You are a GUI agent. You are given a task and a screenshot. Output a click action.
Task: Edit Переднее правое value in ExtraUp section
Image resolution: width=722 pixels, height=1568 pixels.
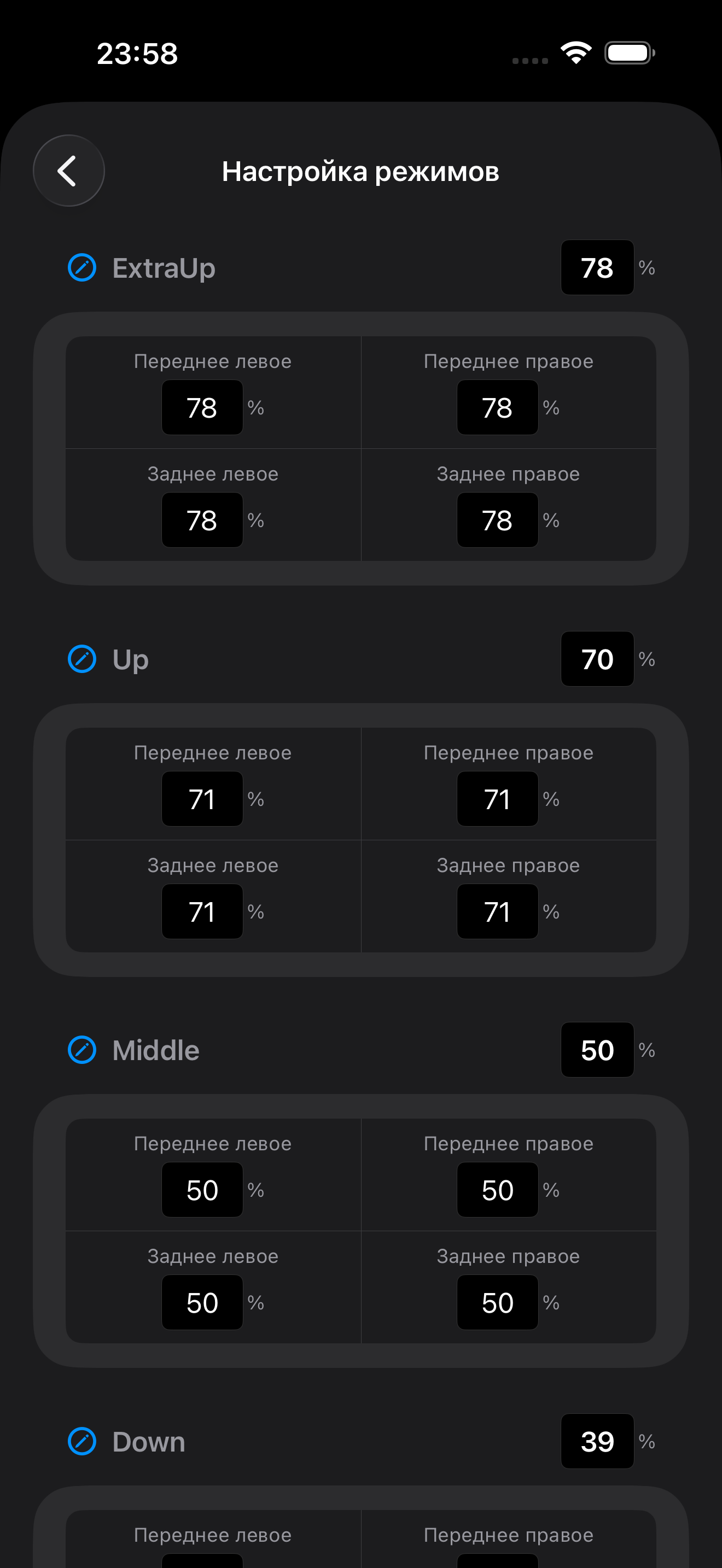point(497,407)
